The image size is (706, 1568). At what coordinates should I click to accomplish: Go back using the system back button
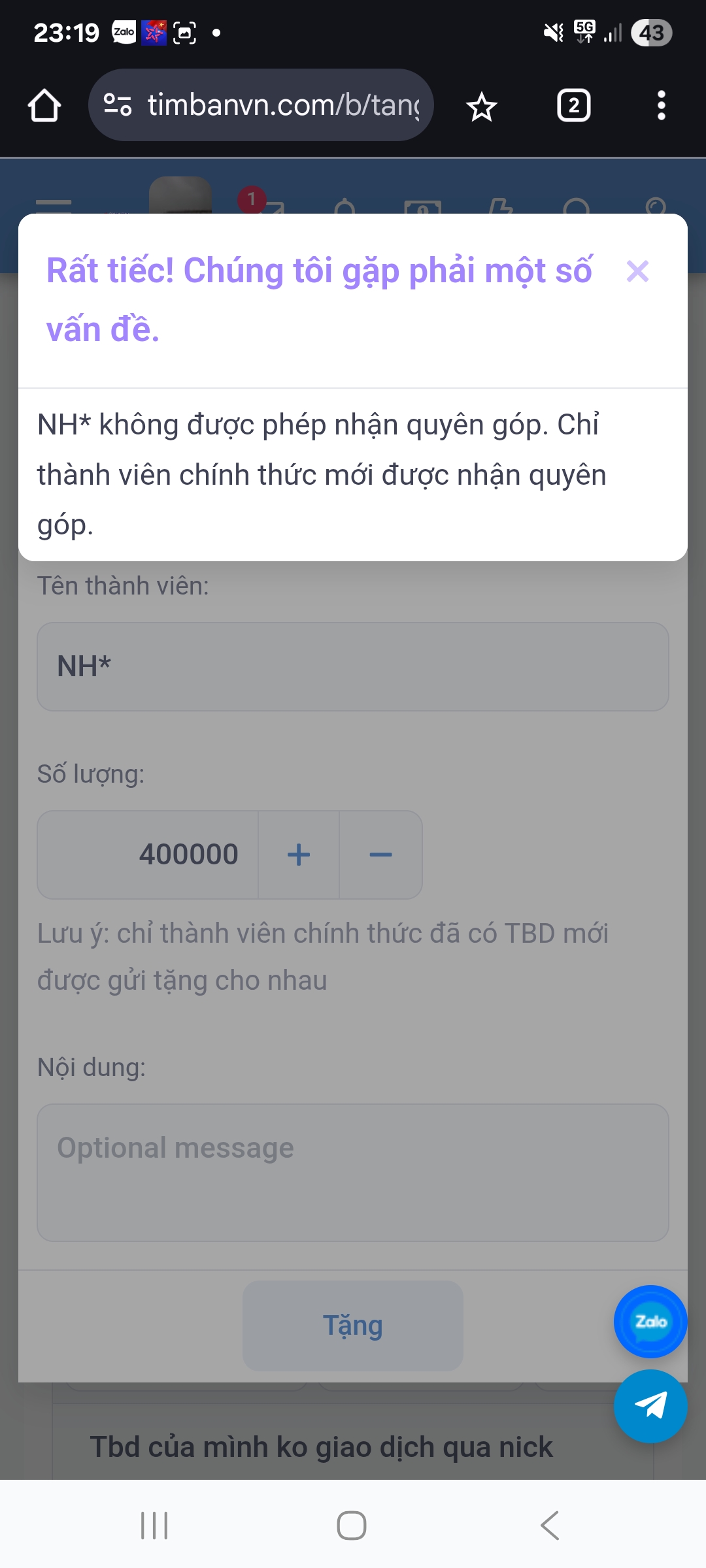coord(550,1526)
